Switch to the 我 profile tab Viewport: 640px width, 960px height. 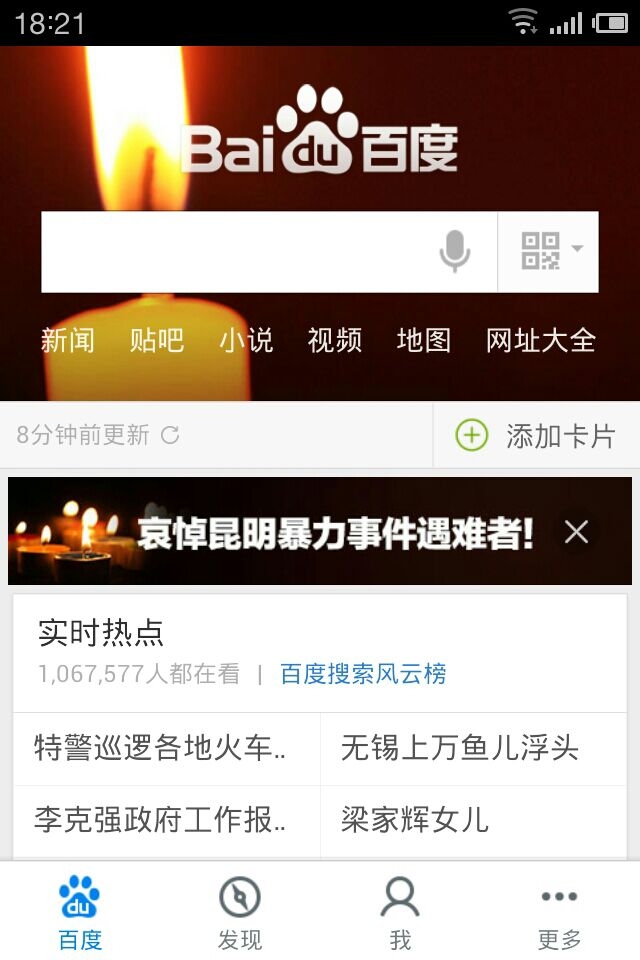pyautogui.click(x=400, y=912)
